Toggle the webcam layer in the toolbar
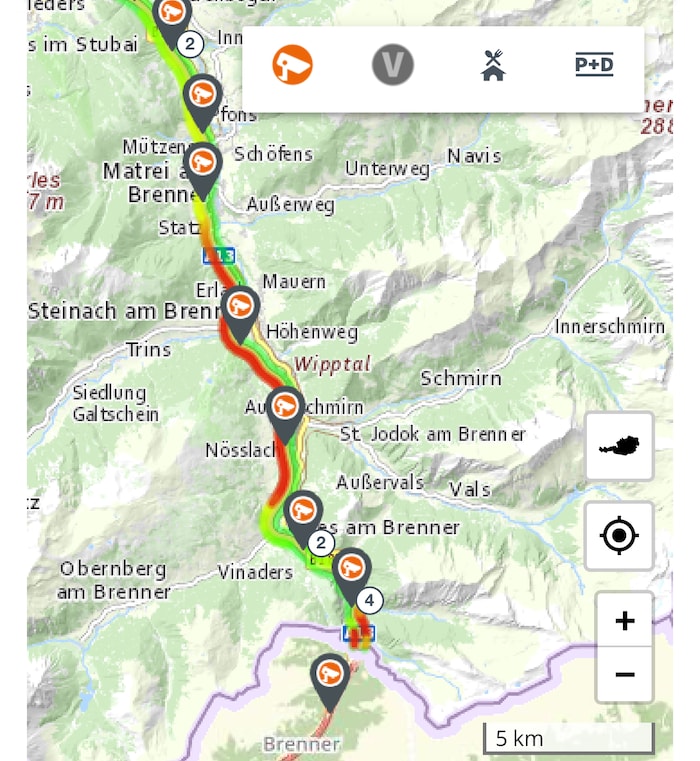The image size is (700, 761). click(293, 66)
